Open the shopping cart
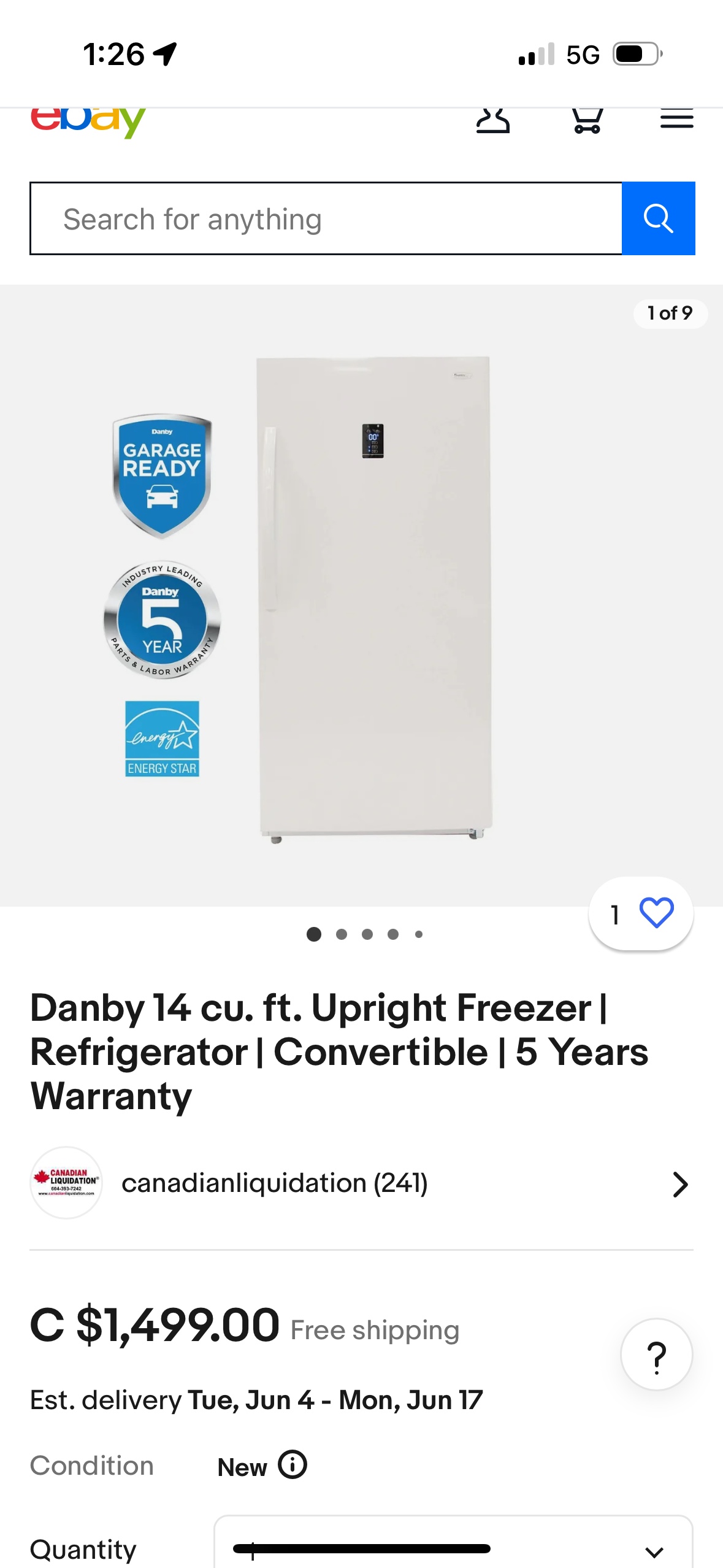Image resolution: width=723 pixels, height=1568 pixels. pos(587,120)
